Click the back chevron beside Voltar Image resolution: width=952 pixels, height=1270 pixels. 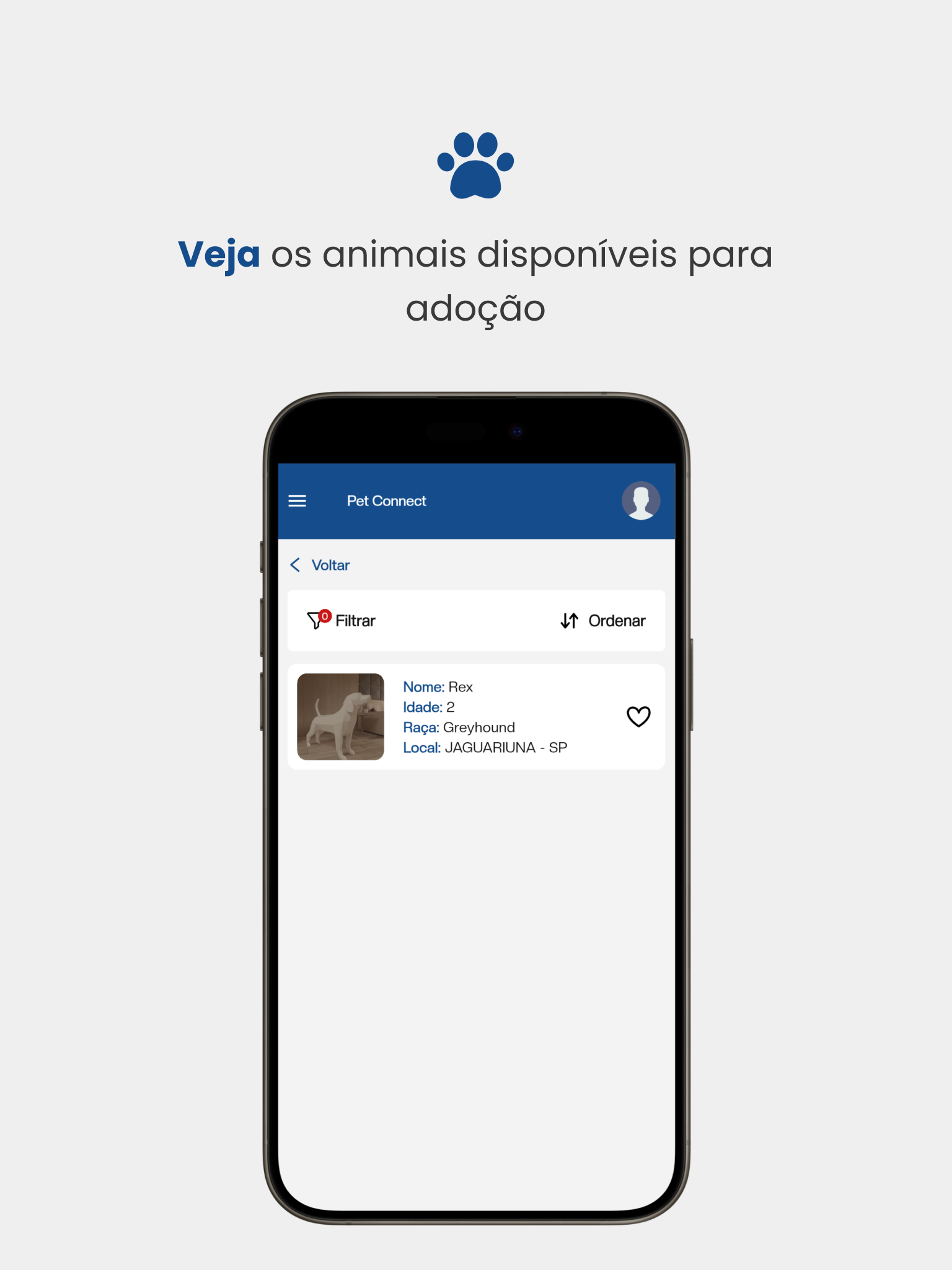pyautogui.click(x=294, y=565)
